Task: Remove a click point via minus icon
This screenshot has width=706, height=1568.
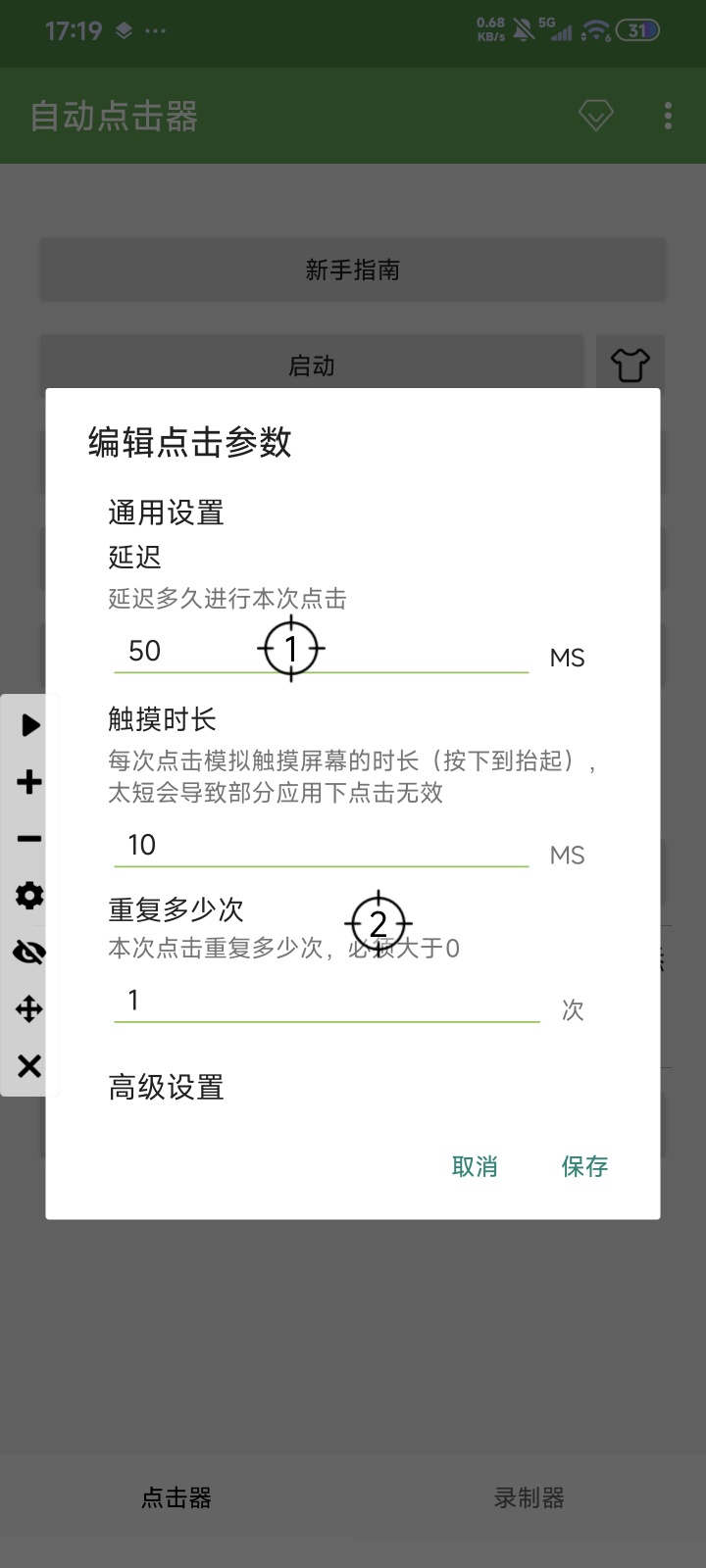Action: 29,839
